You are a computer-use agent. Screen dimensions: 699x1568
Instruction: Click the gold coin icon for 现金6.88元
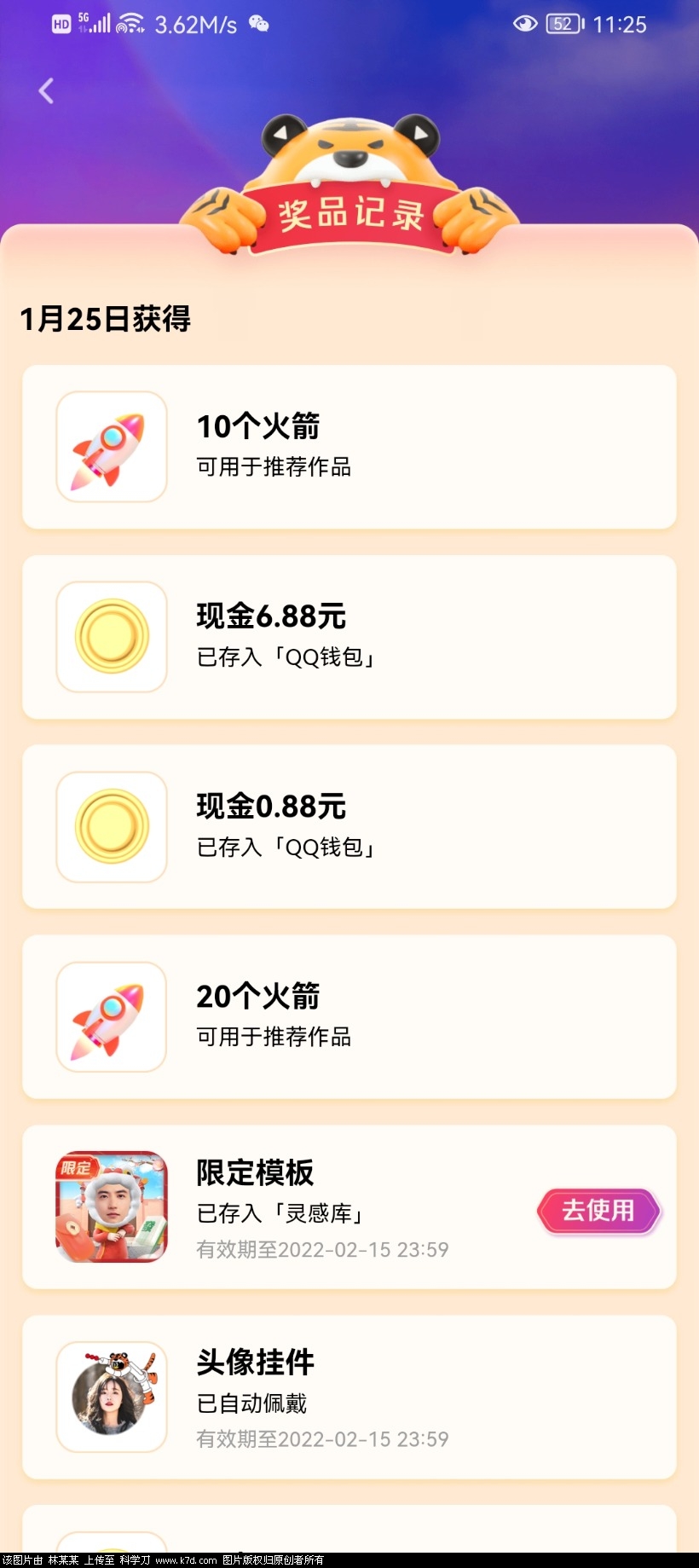coord(111,637)
